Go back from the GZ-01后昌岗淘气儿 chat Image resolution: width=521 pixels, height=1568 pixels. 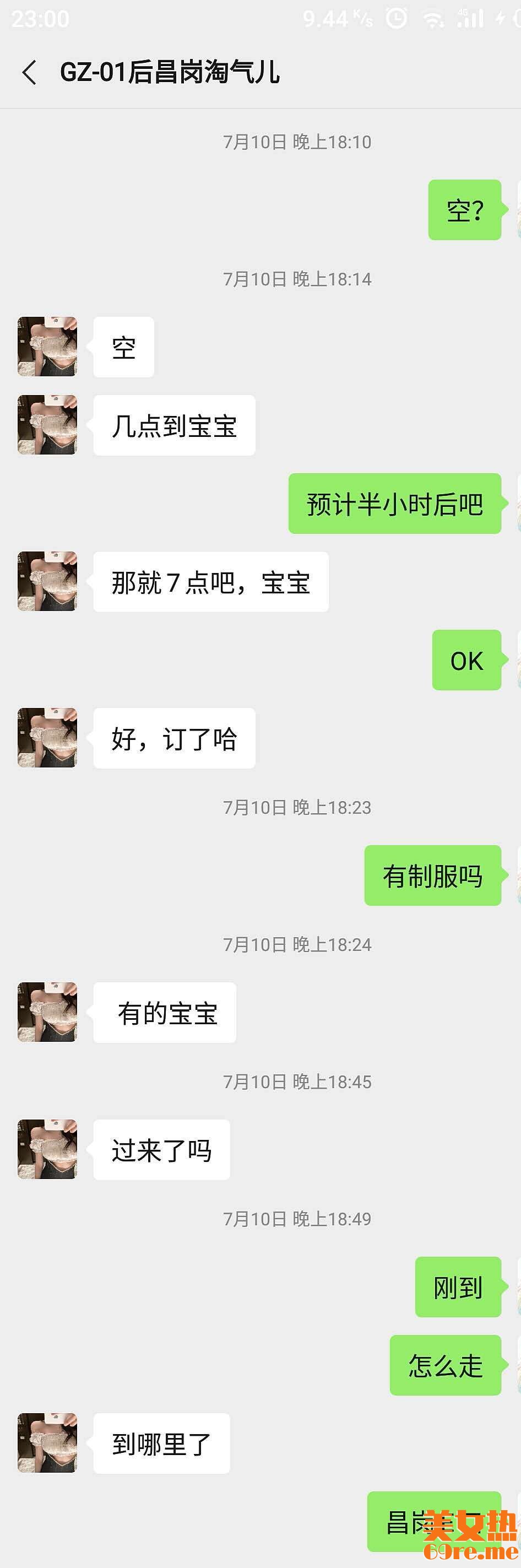tap(29, 72)
